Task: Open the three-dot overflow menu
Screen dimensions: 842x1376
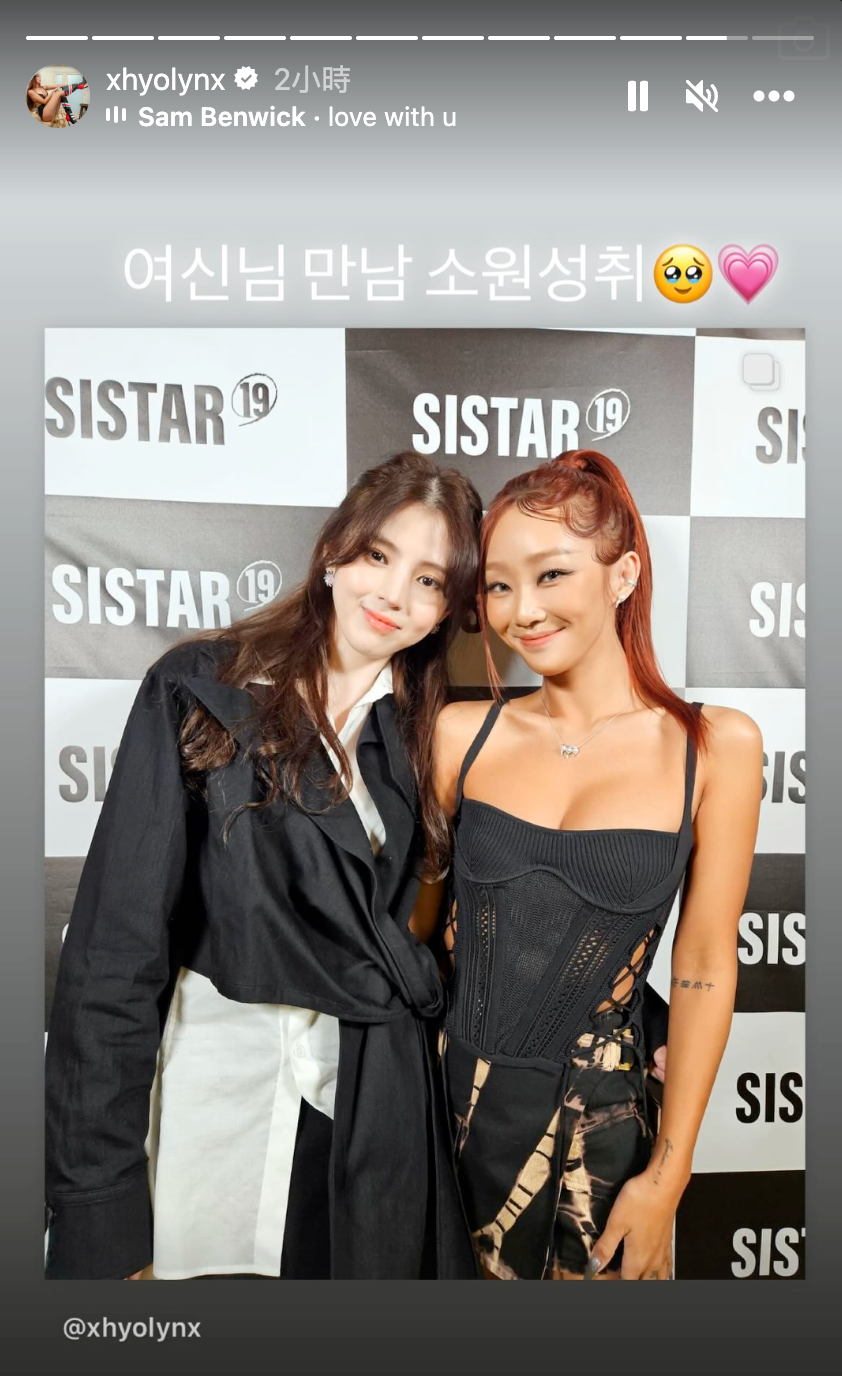Action: 773,96
